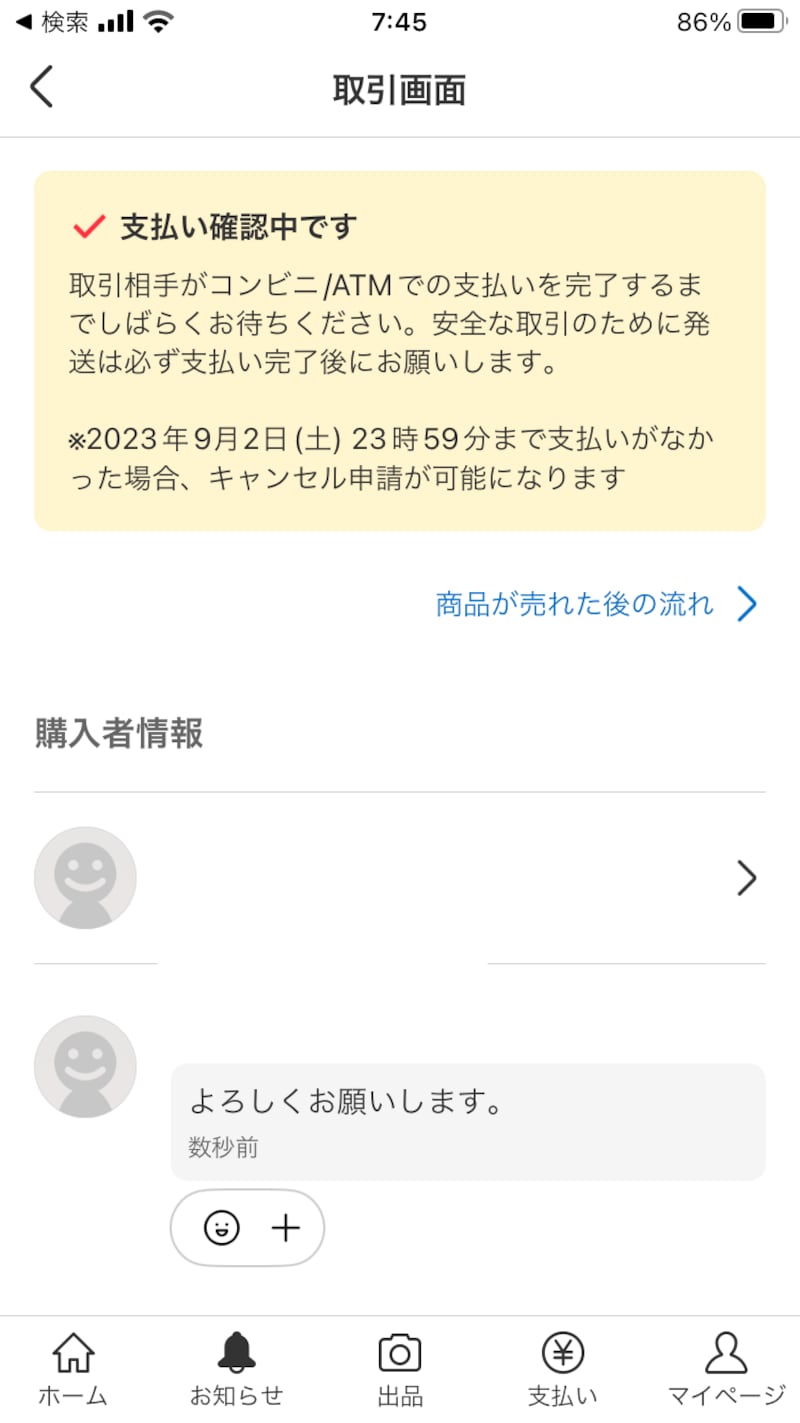The image size is (800, 1423).
Task: Tap the battery indicator showing 86%
Action: click(744, 22)
